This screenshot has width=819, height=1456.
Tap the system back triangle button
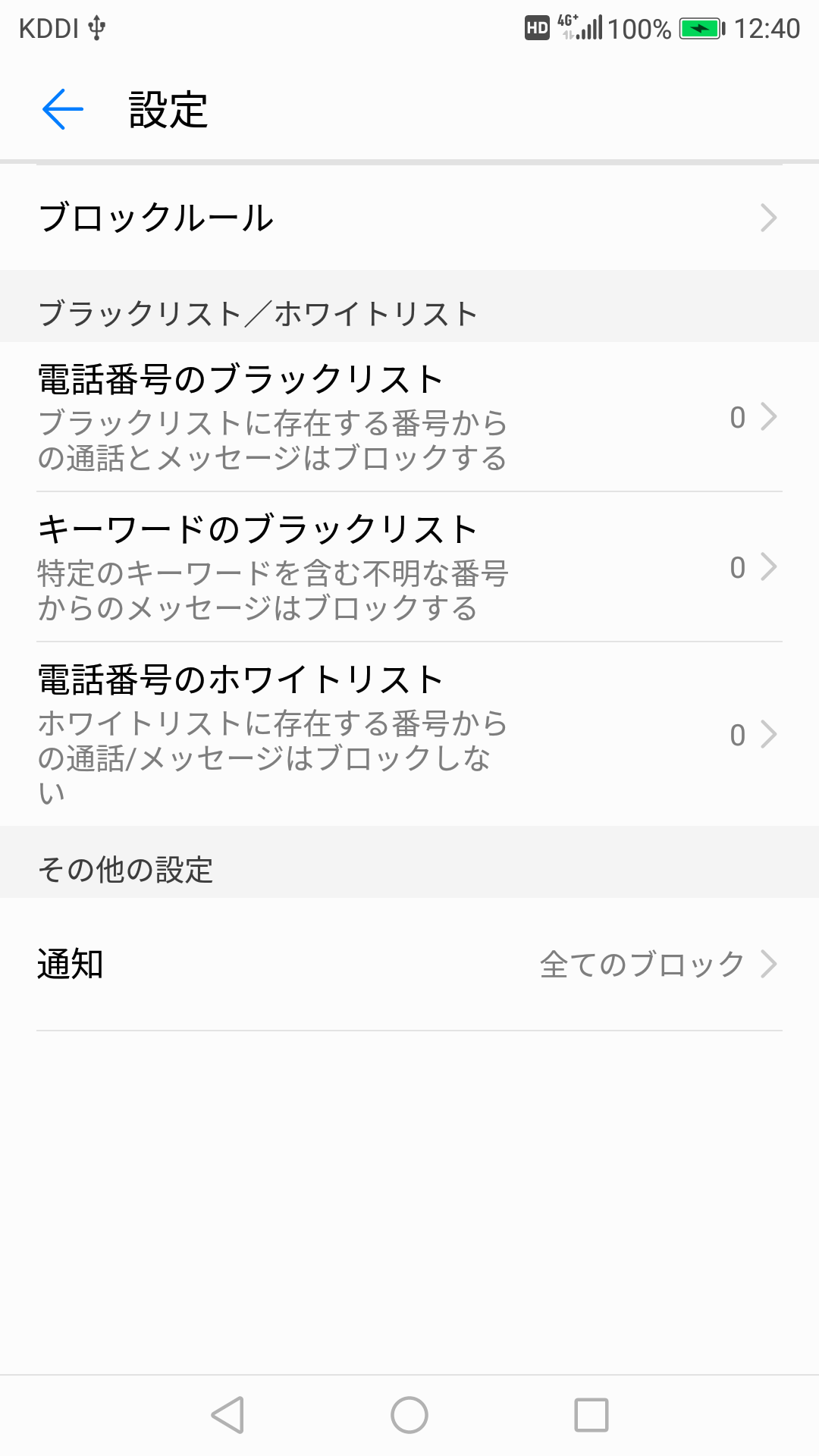(227, 1415)
